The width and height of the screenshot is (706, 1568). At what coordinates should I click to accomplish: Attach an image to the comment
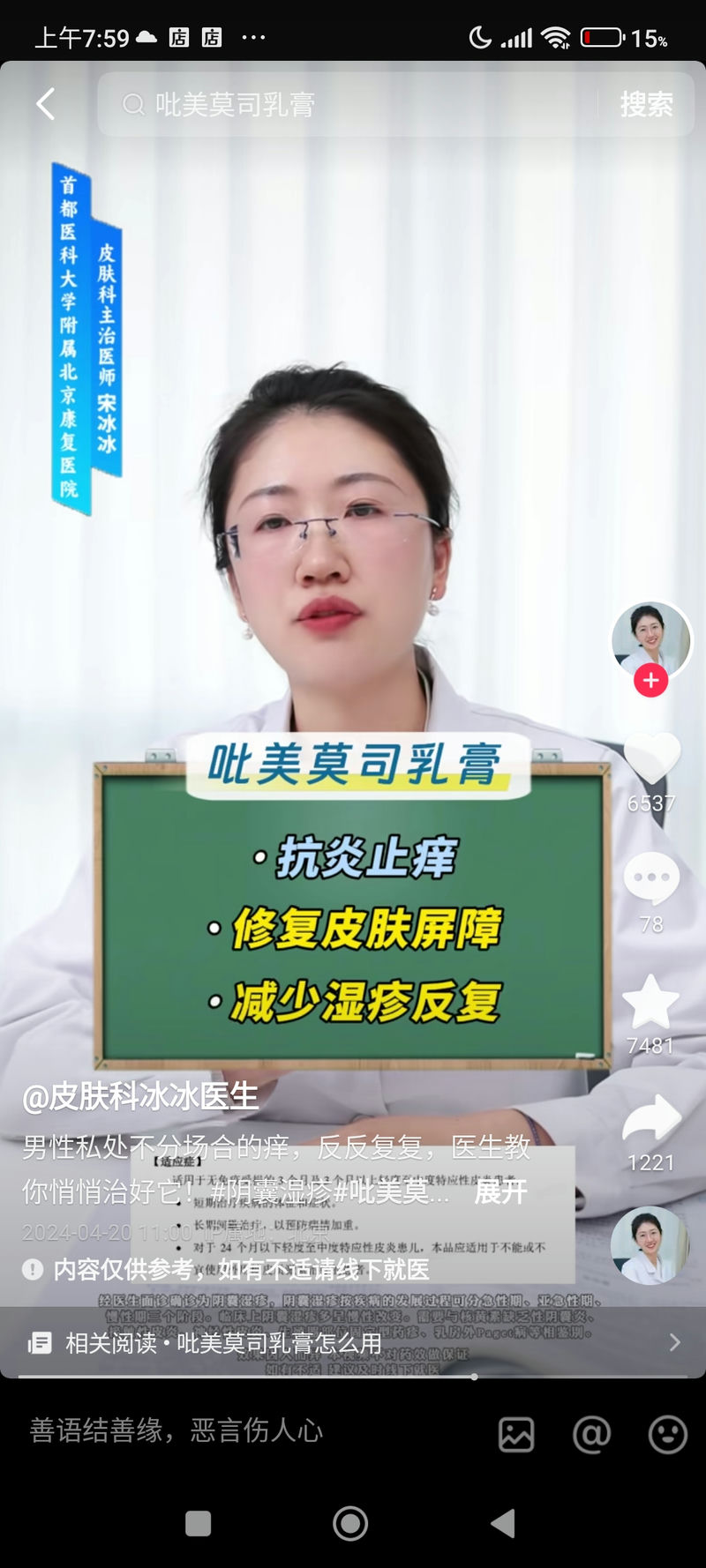tap(516, 1435)
